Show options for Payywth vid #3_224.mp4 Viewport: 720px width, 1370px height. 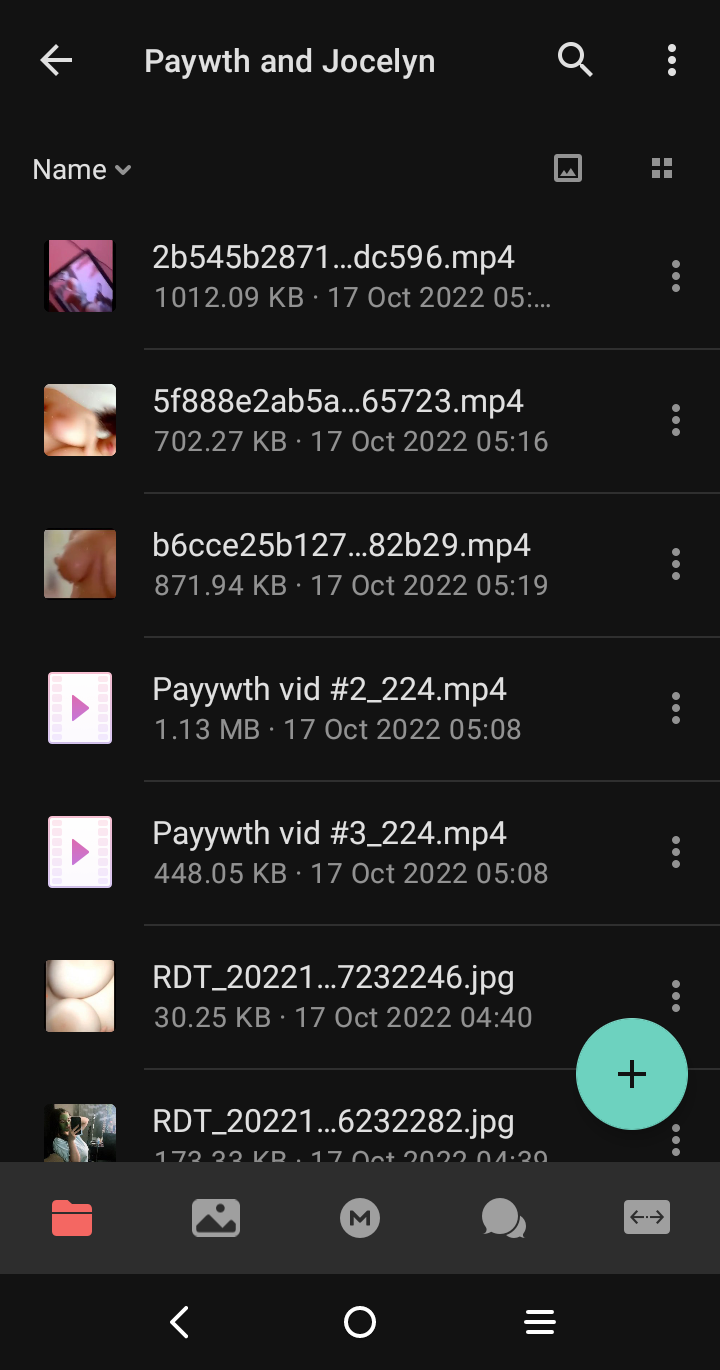pyautogui.click(x=676, y=852)
